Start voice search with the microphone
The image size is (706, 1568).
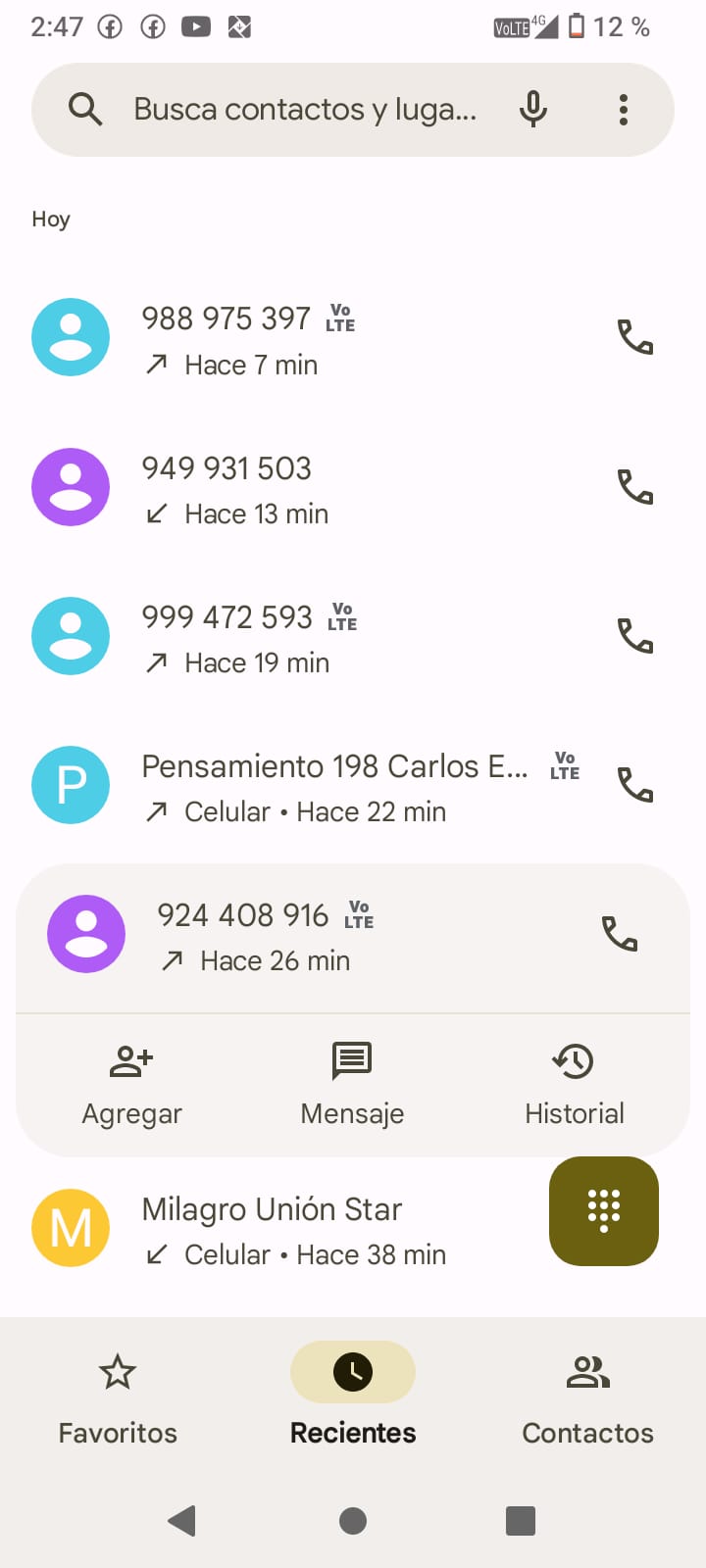pos(533,110)
